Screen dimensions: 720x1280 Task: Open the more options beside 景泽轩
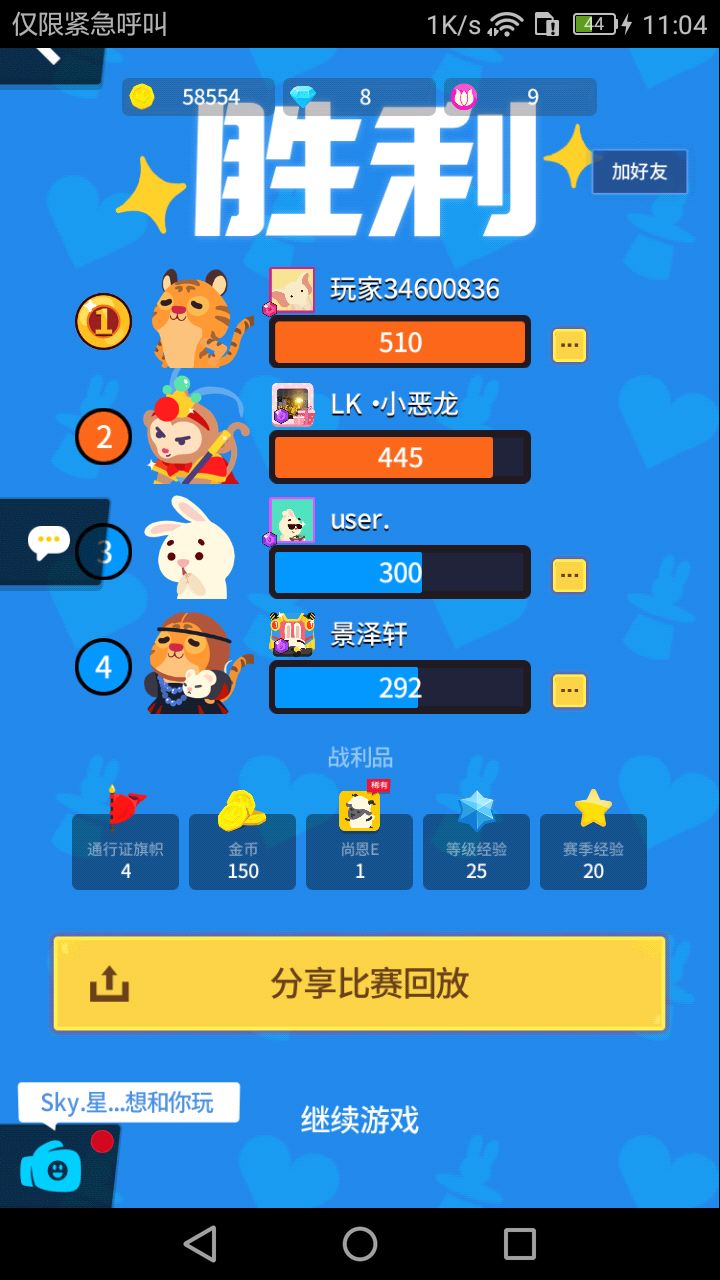569,690
